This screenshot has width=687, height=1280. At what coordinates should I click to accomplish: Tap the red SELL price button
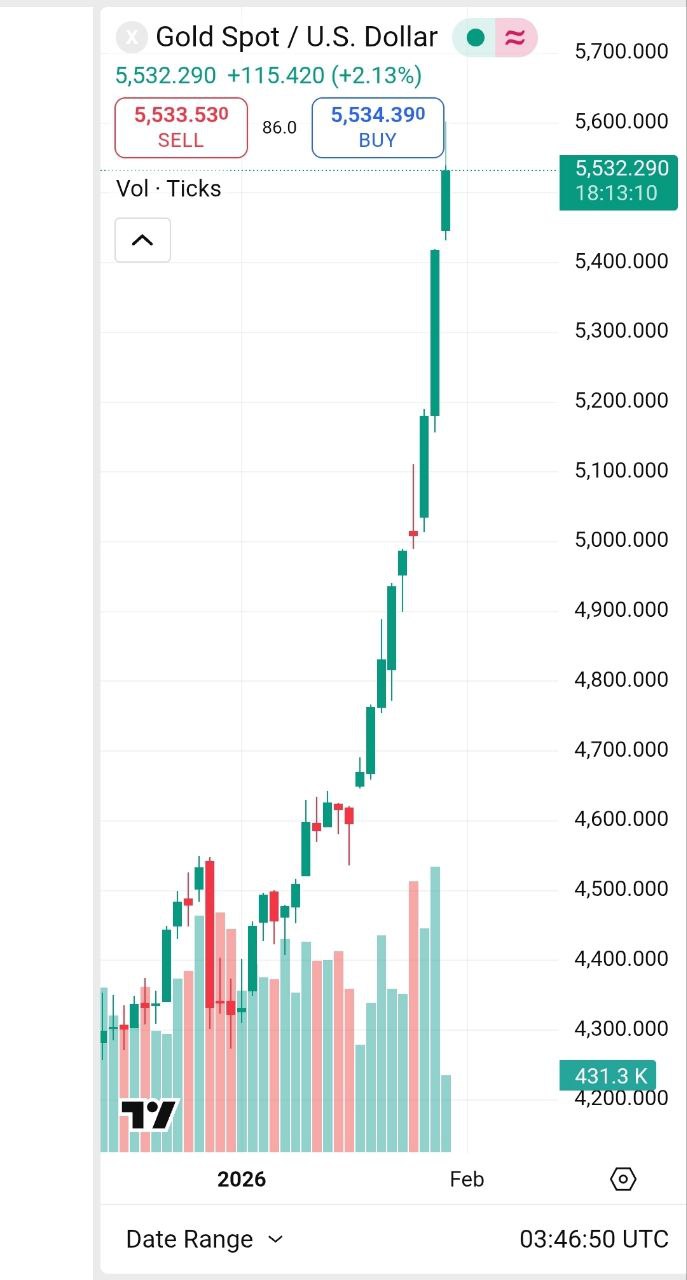181,127
